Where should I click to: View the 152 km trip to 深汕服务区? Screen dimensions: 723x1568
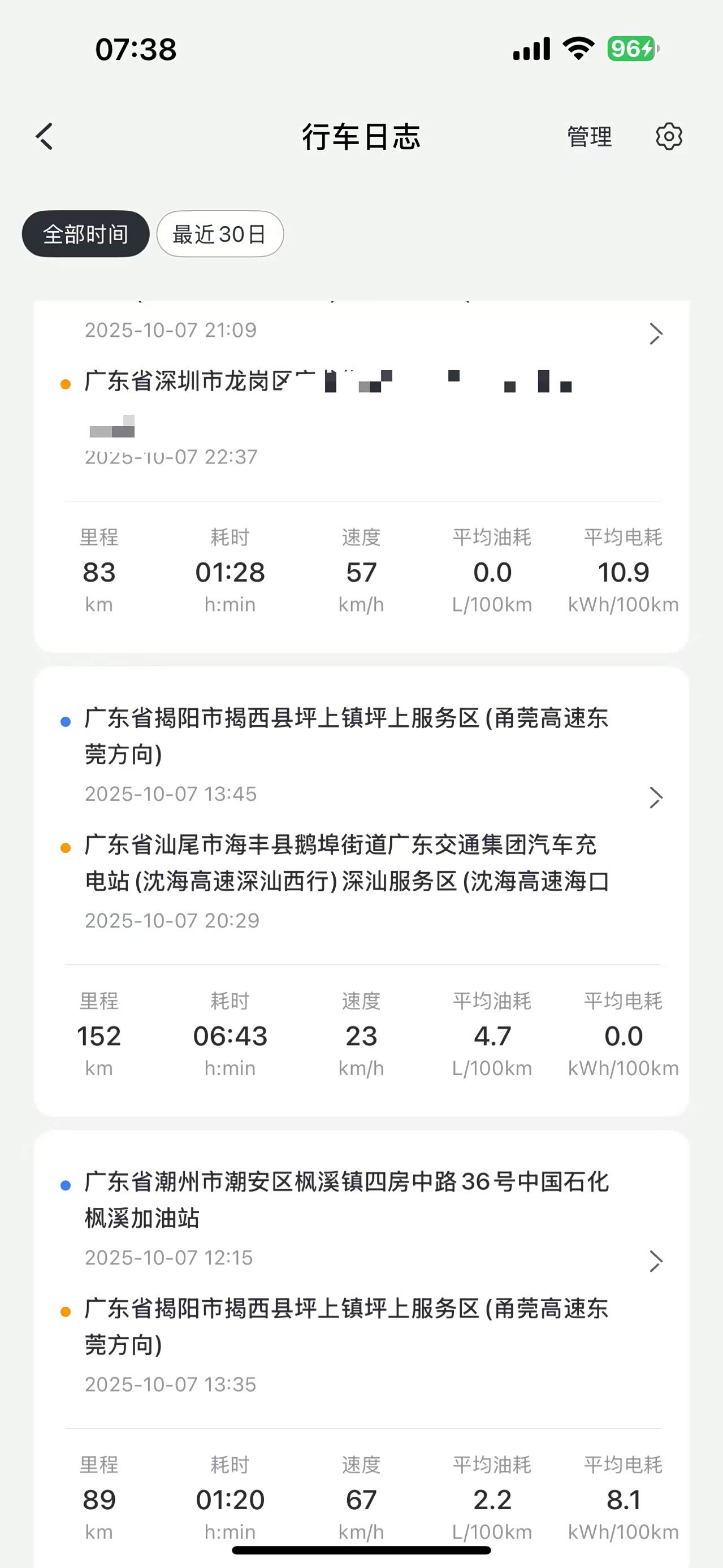(655, 798)
